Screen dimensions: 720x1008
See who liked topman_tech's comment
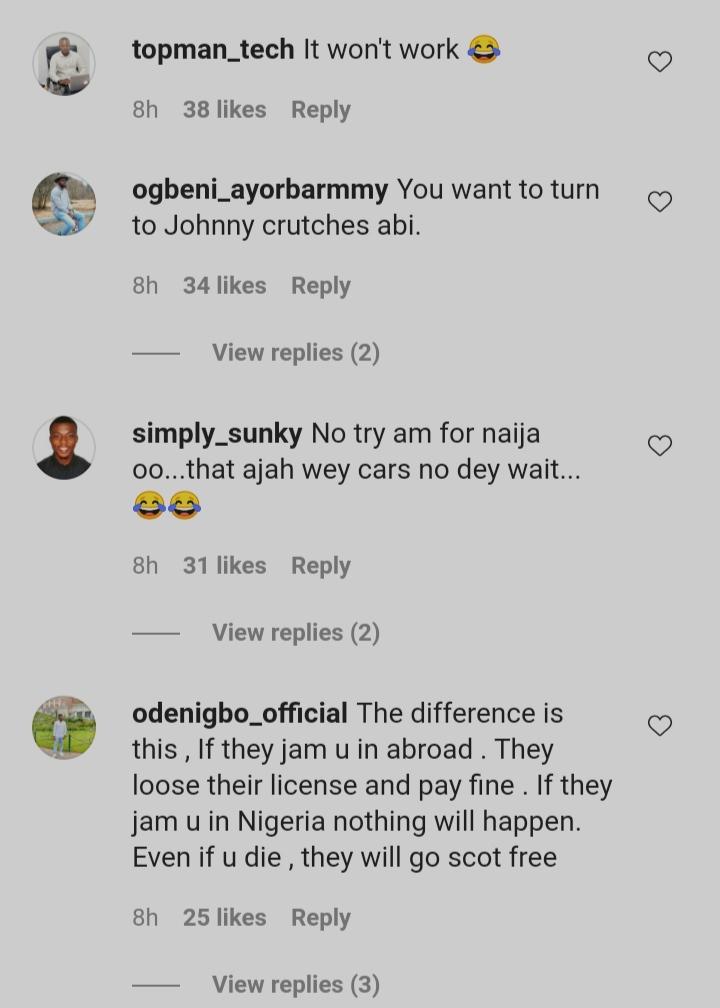[224, 110]
